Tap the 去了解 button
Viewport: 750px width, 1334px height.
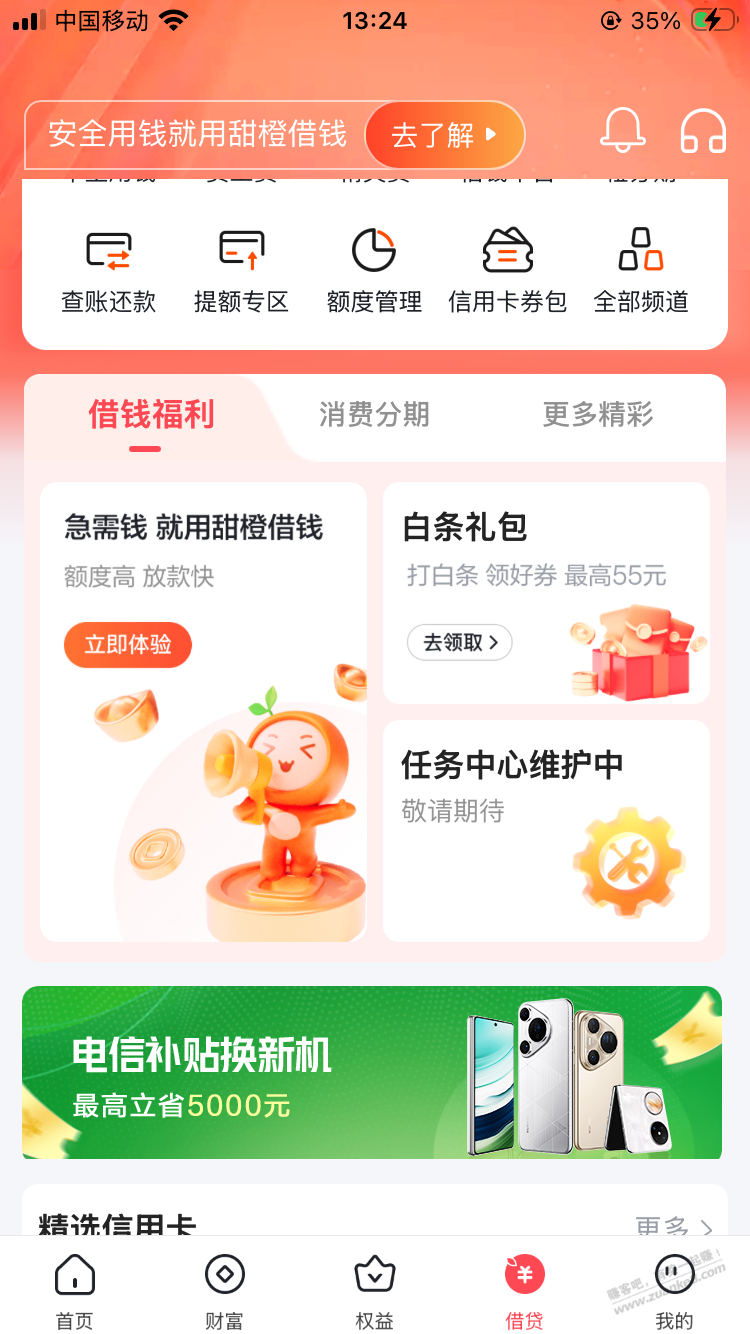coord(444,135)
